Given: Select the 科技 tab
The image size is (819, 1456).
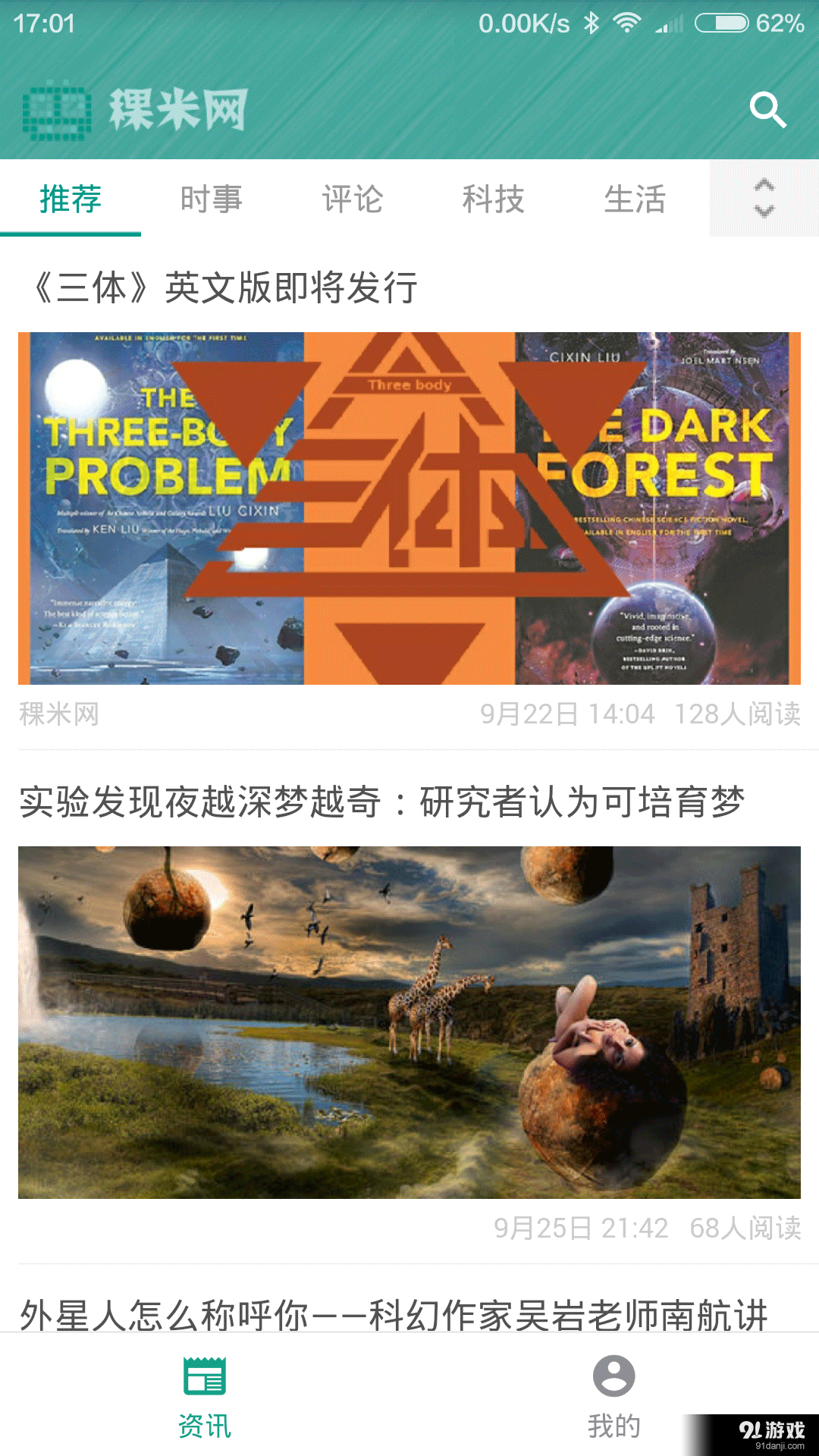Looking at the screenshot, I should tap(494, 199).
